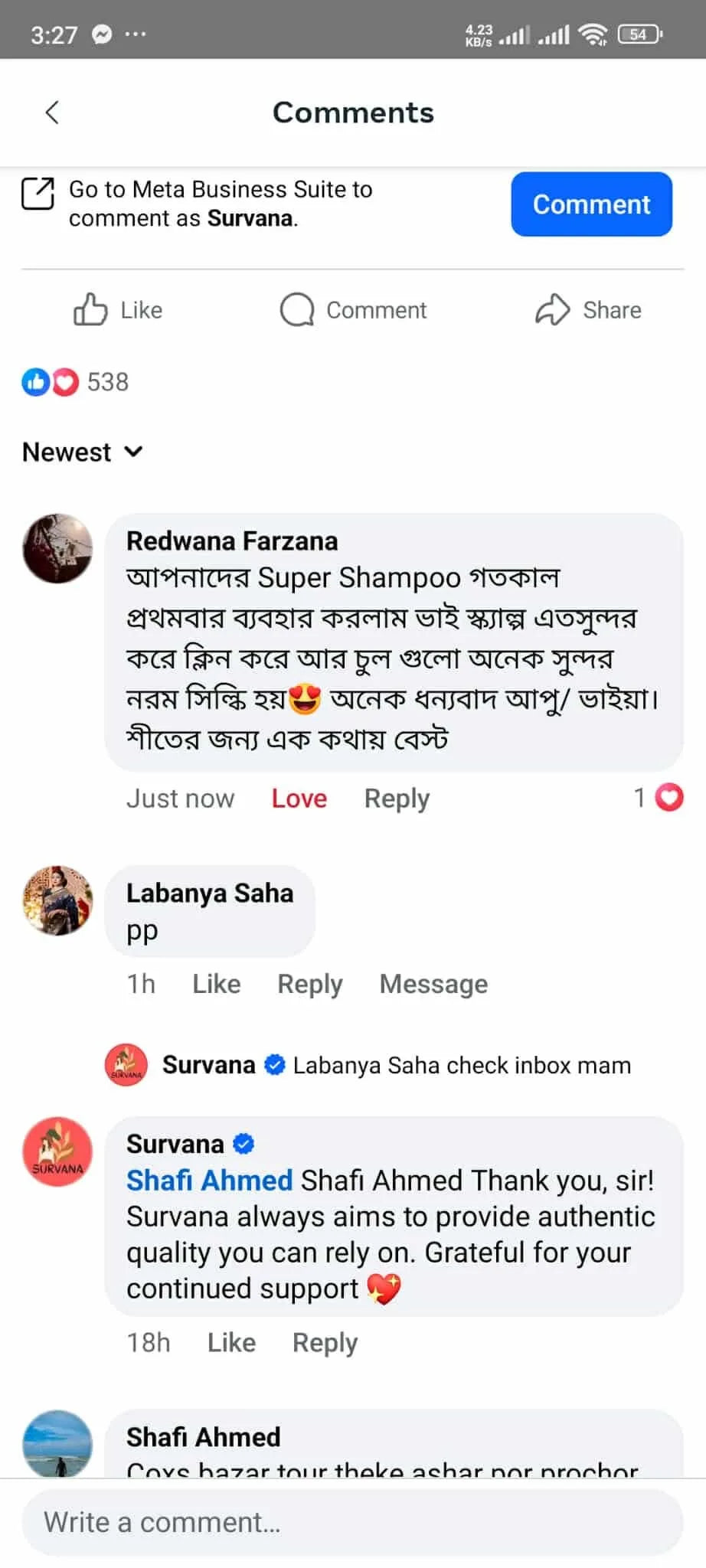Reply to Redwana Farzana's comment
The height and width of the screenshot is (1568, 706).
[x=397, y=799]
